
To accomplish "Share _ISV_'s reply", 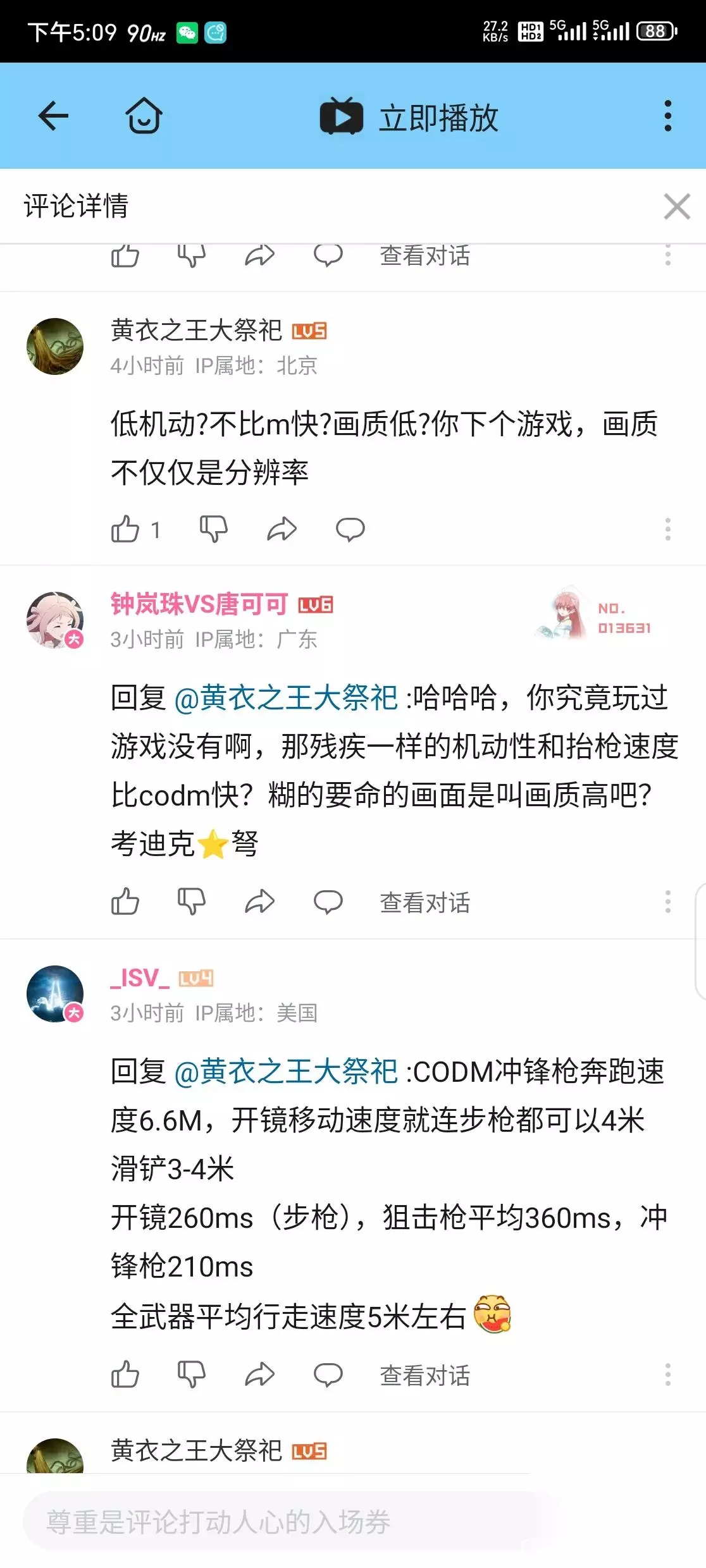I will 259,1375.
